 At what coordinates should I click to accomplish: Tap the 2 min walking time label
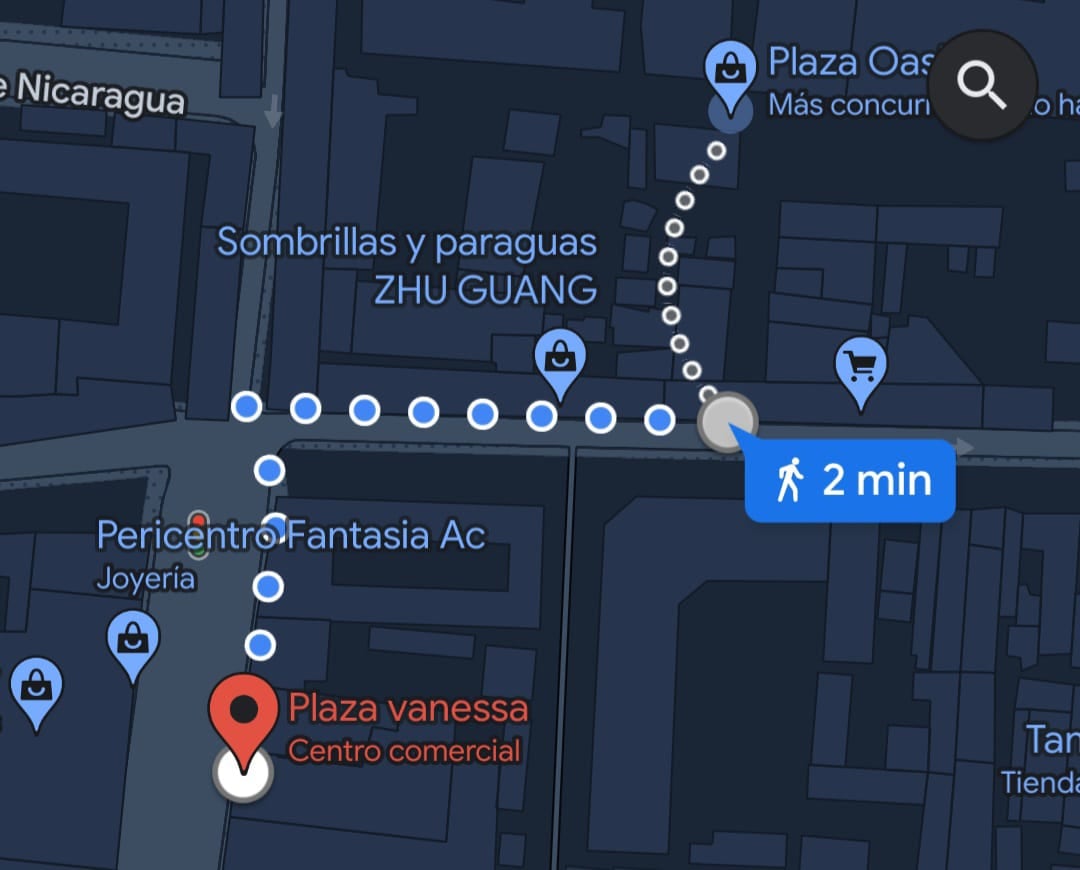click(850, 481)
